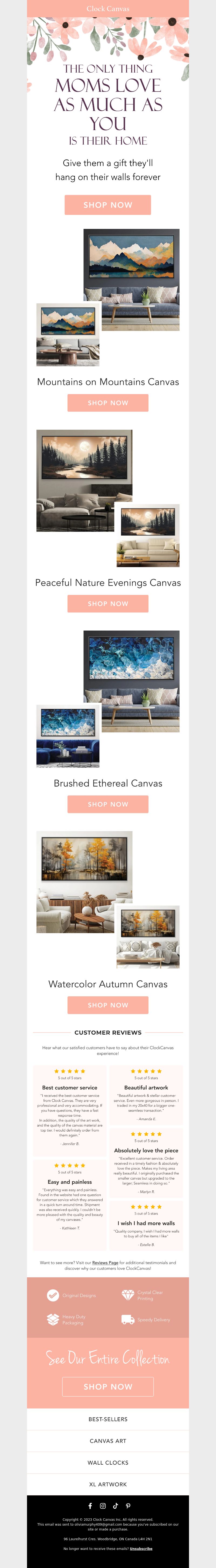Tap Shop Now under See Our Entire Collection
This screenshot has height=1568, width=216.
click(108, 1387)
